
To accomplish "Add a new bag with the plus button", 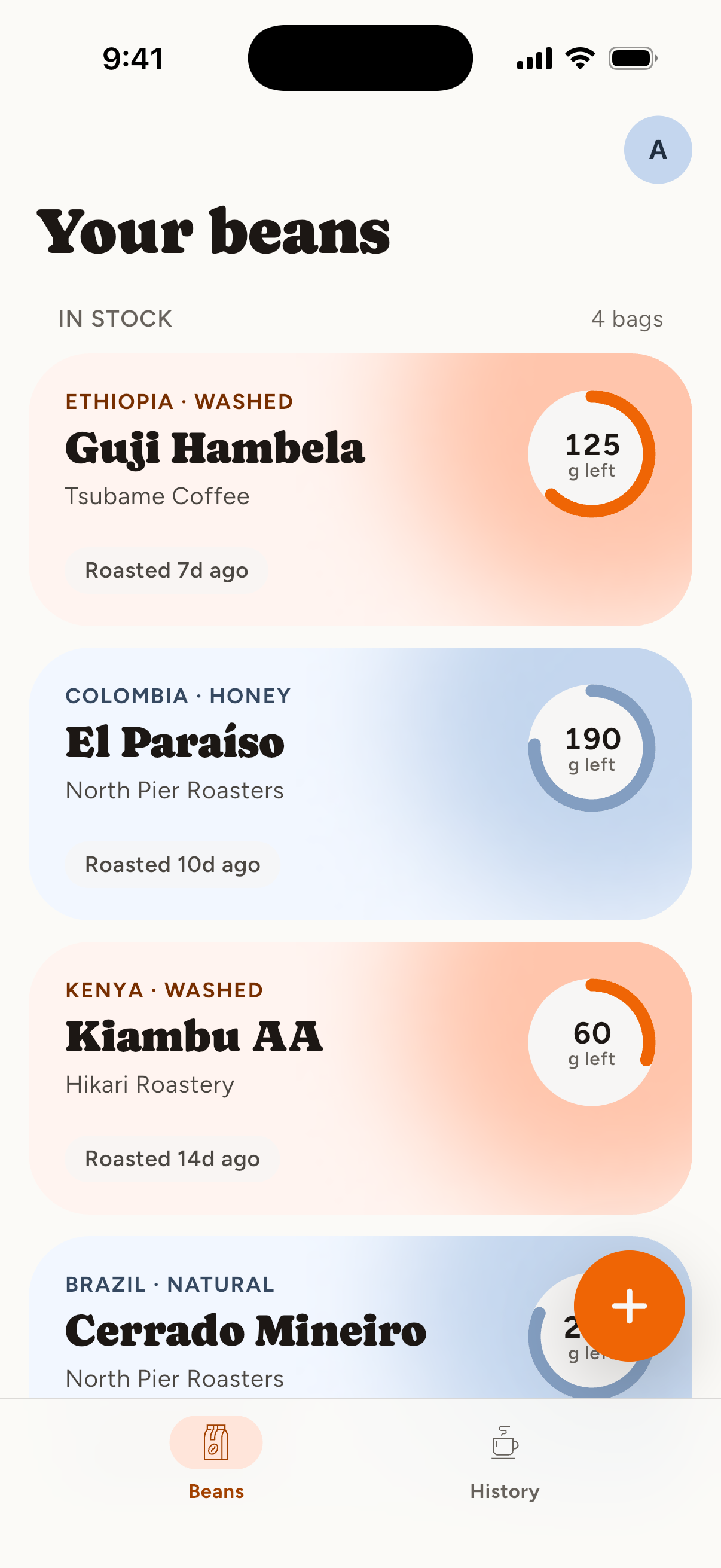I will tap(629, 1306).
